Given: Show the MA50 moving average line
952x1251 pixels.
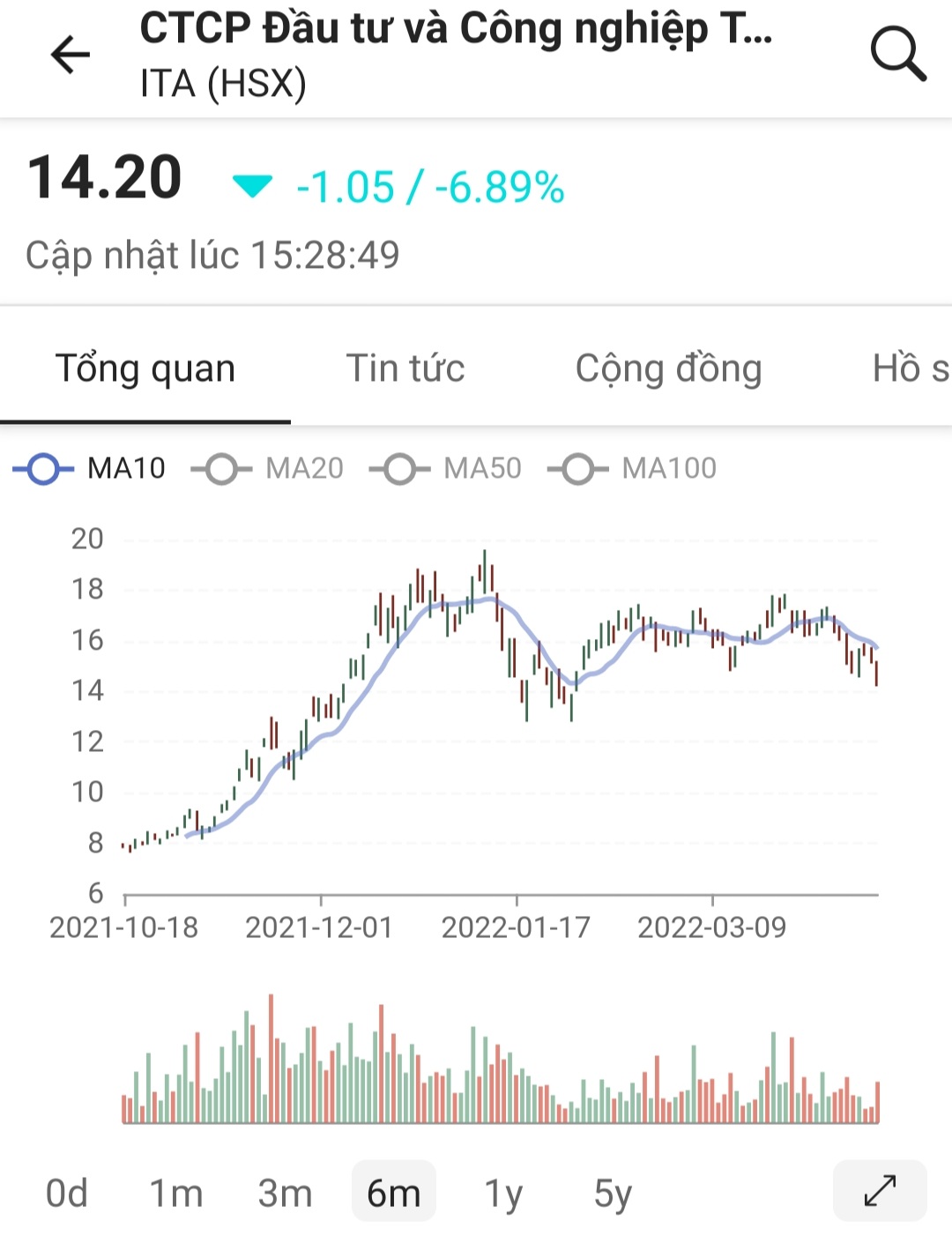Looking at the screenshot, I should 446,468.
